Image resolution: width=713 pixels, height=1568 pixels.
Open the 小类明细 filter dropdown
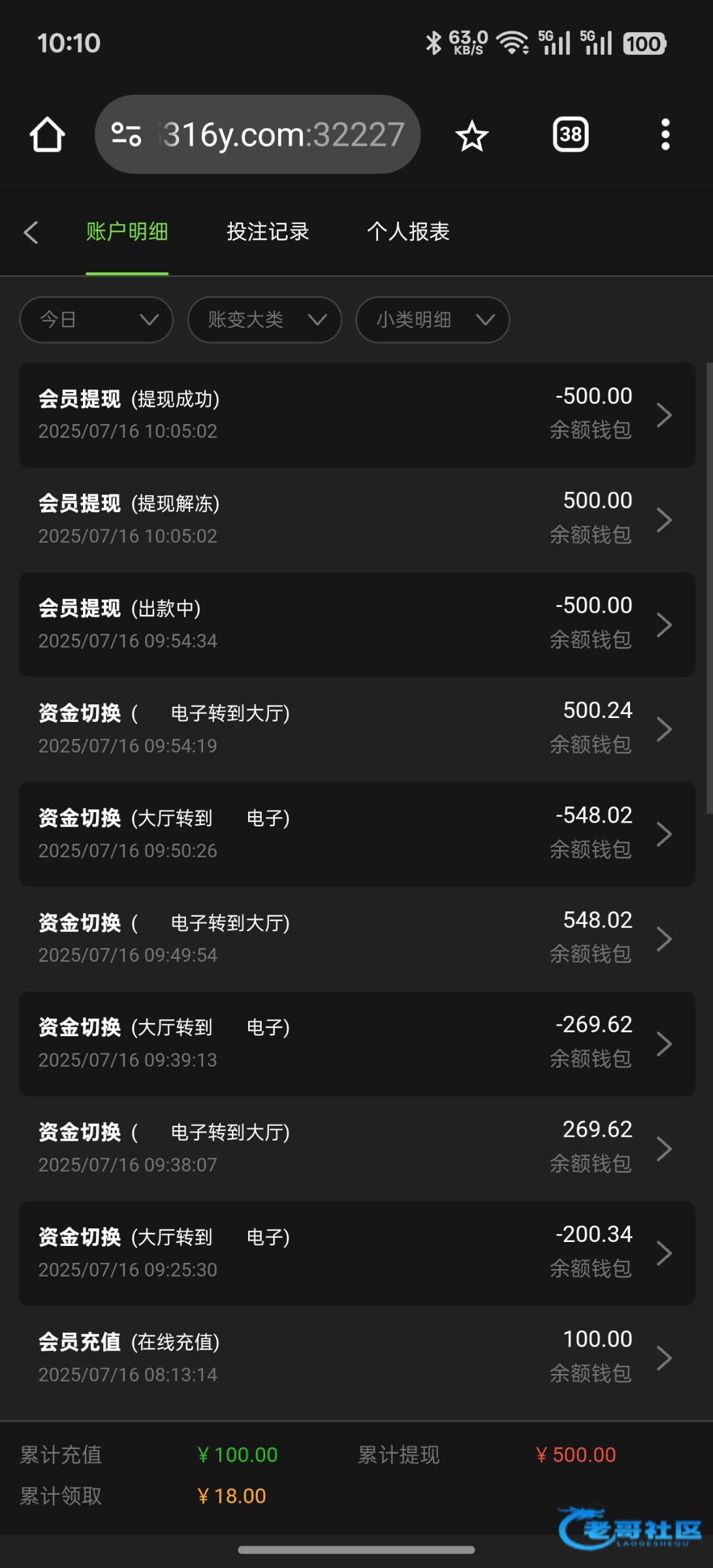pyautogui.click(x=432, y=319)
